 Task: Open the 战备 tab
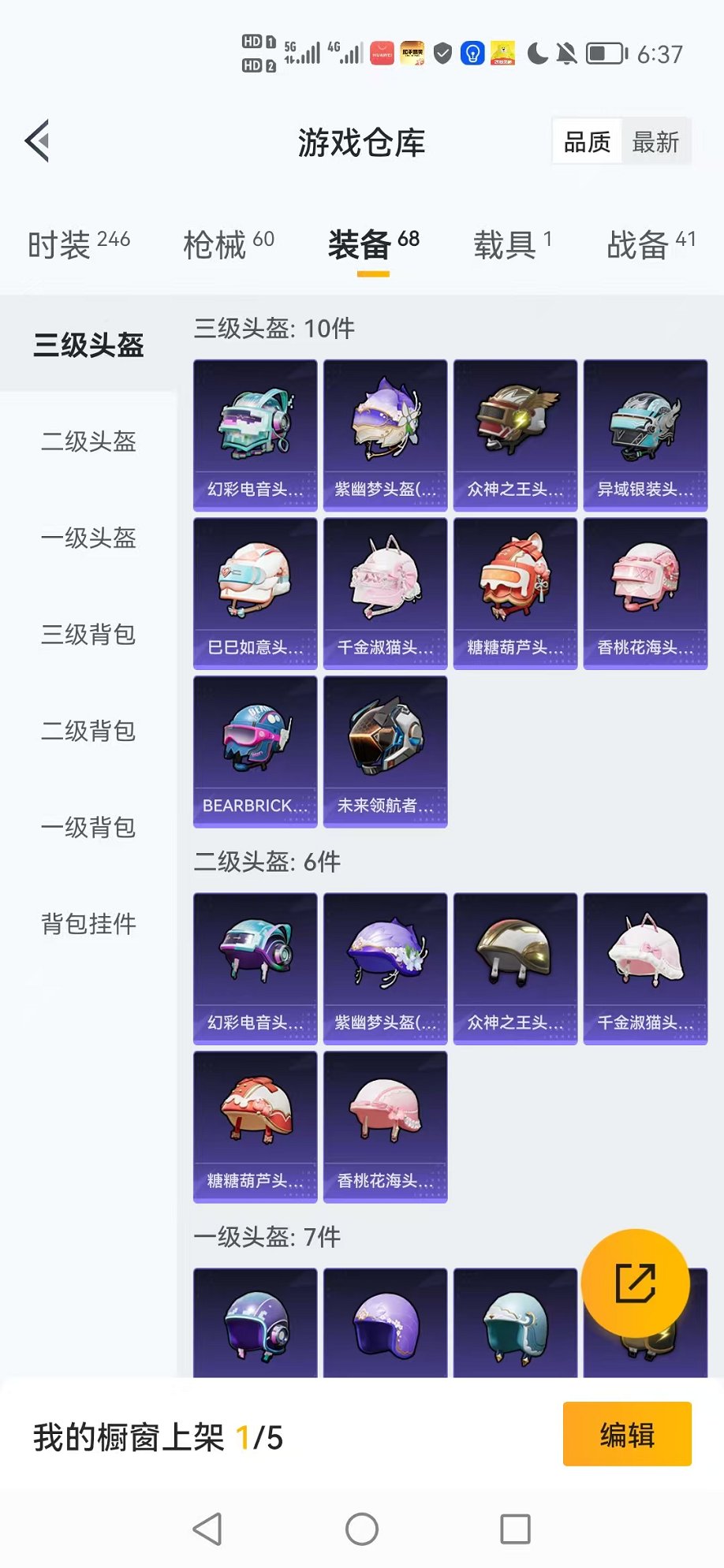pyautogui.click(x=651, y=244)
